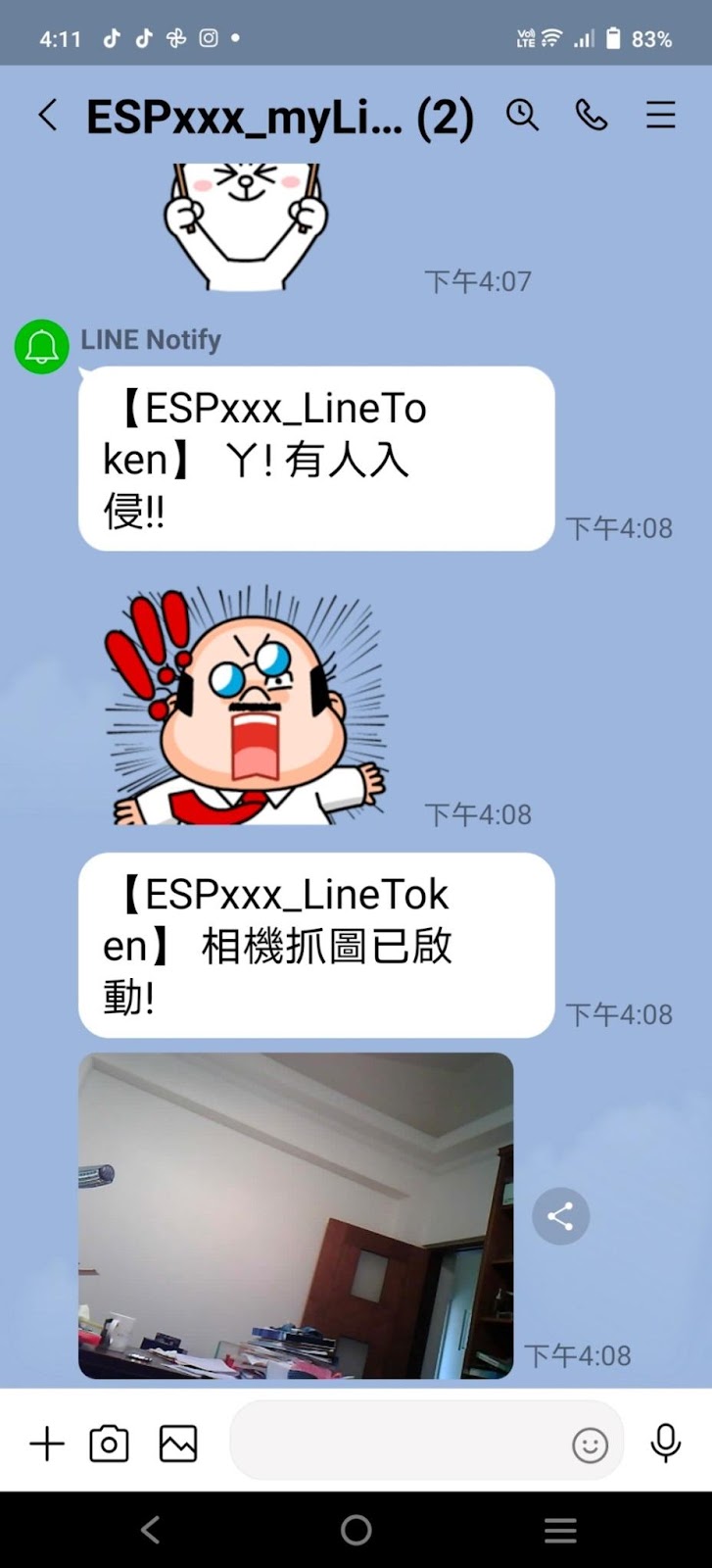Open the camera to take a photo
This screenshot has height=1568, width=712.
[x=109, y=1444]
